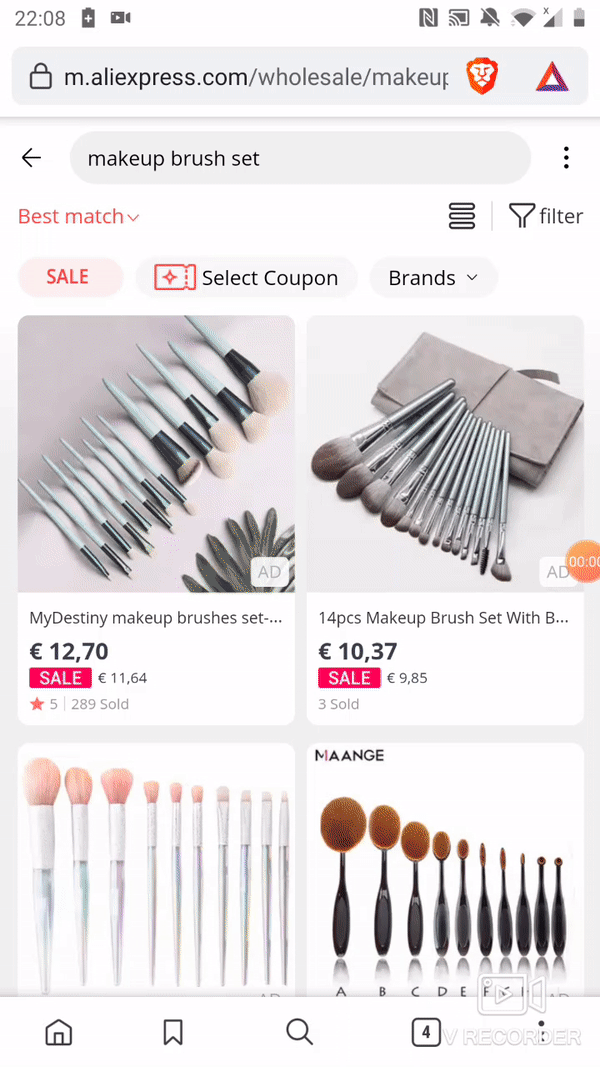Viewport: 600px width, 1067px height.
Task: Open browser bookmarks
Action: click(x=173, y=1032)
